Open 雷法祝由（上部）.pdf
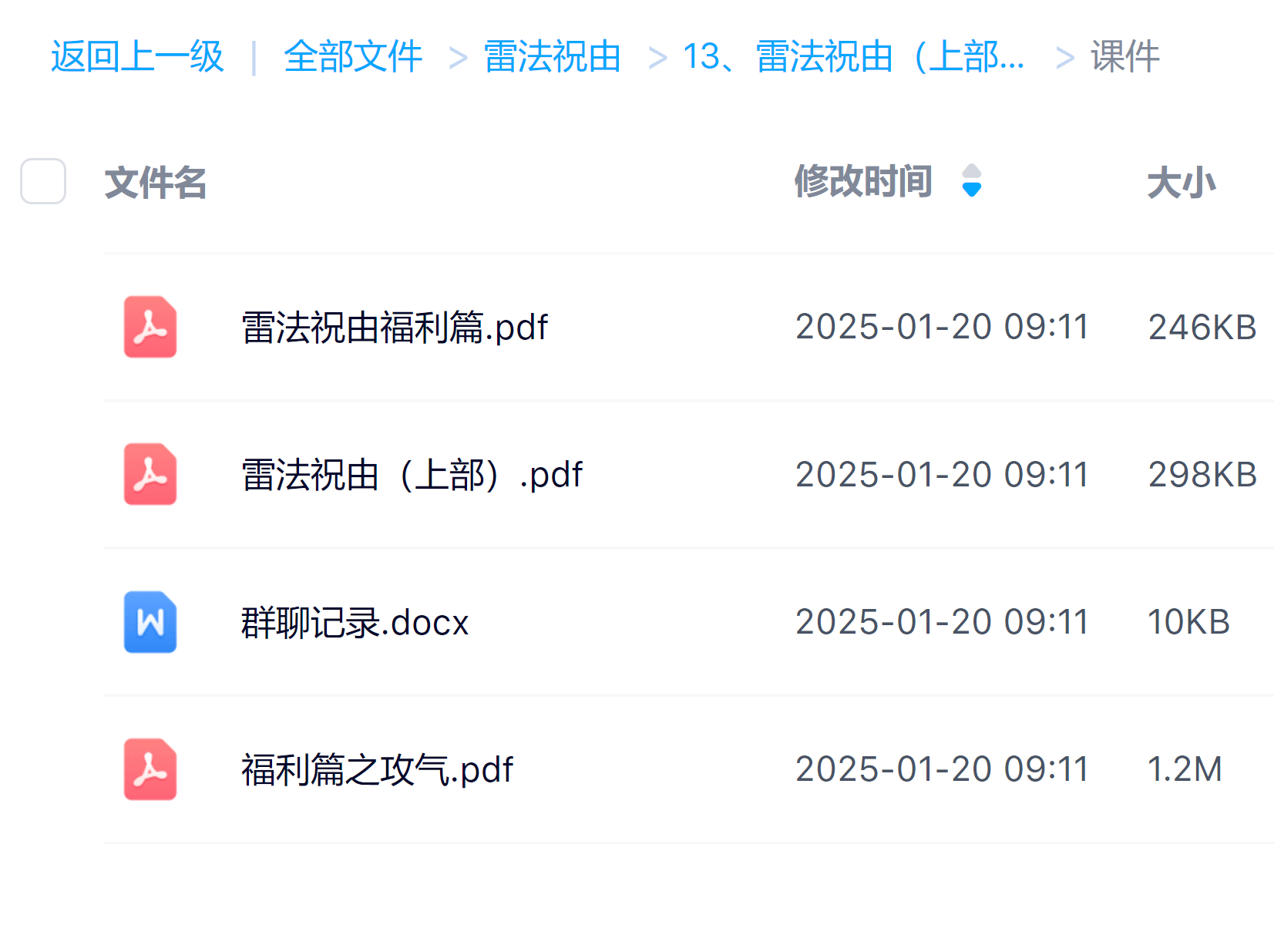This screenshot has width=1274, height=952. click(x=412, y=474)
